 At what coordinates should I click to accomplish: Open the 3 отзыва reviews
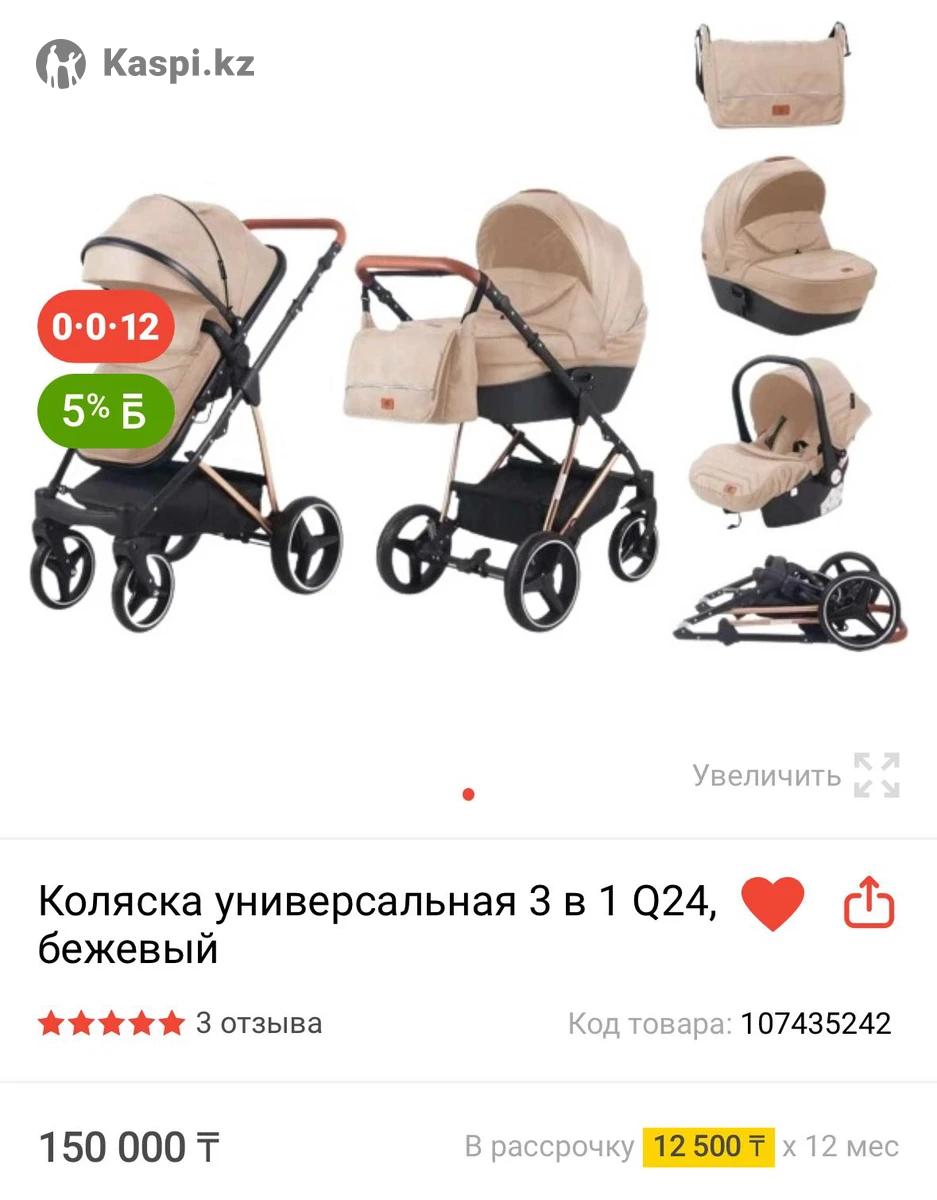click(x=258, y=1023)
